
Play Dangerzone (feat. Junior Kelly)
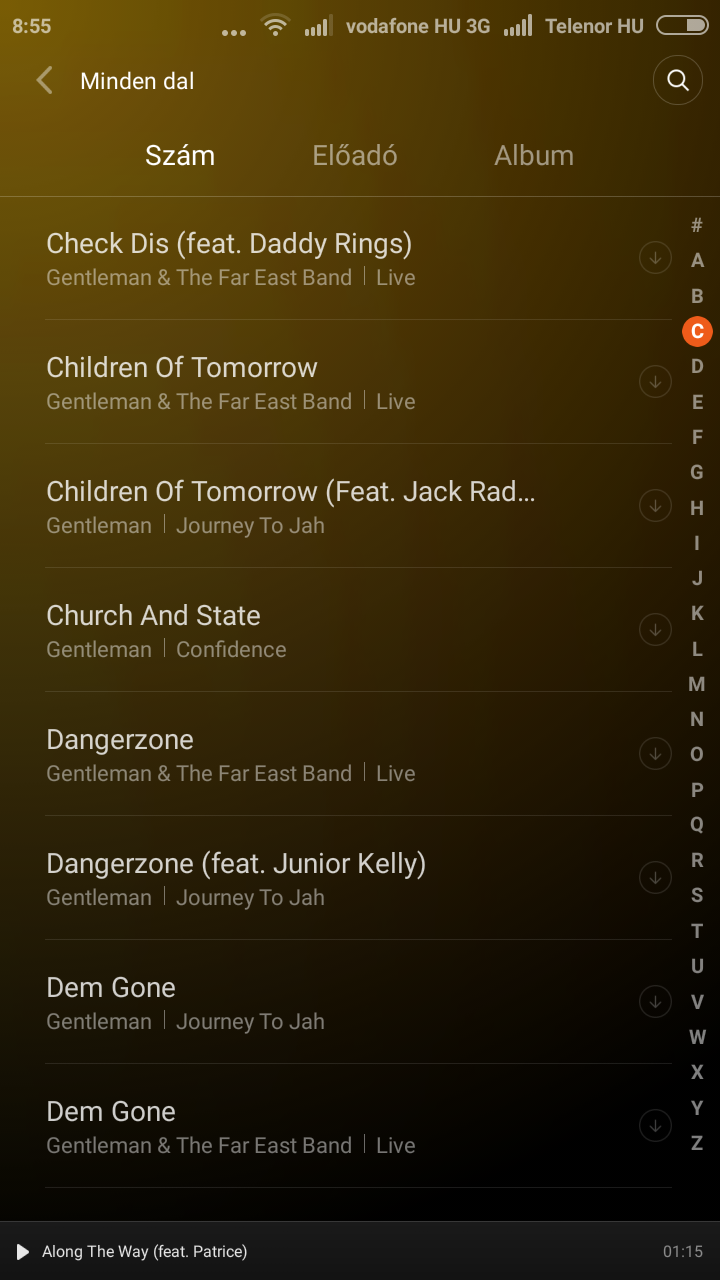point(300,878)
